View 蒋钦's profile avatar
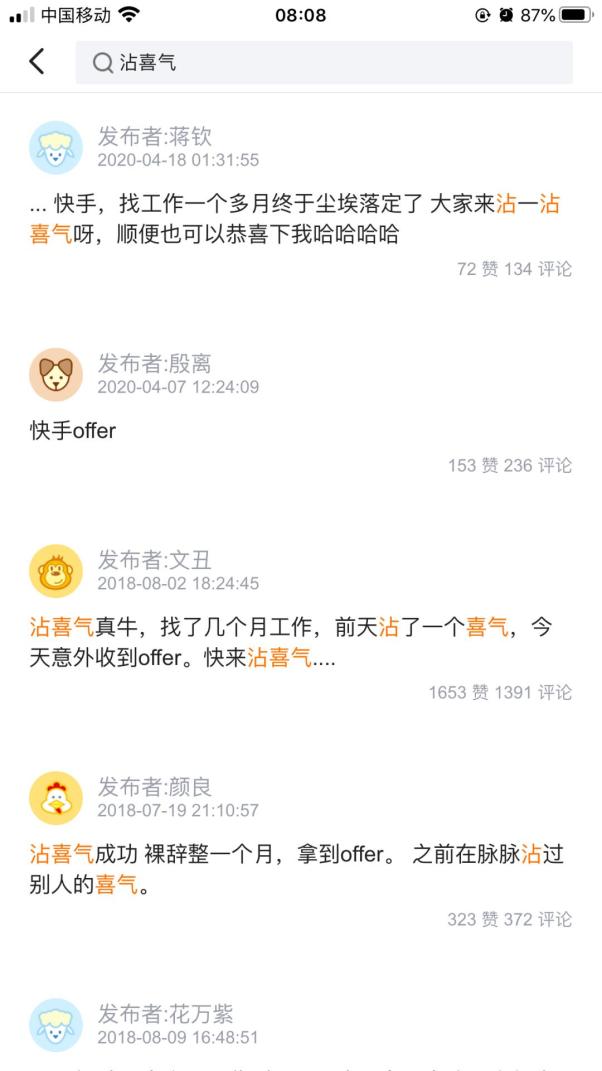Image resolution: width=602 pixels, height=1071 pixels. pos(56,148)
